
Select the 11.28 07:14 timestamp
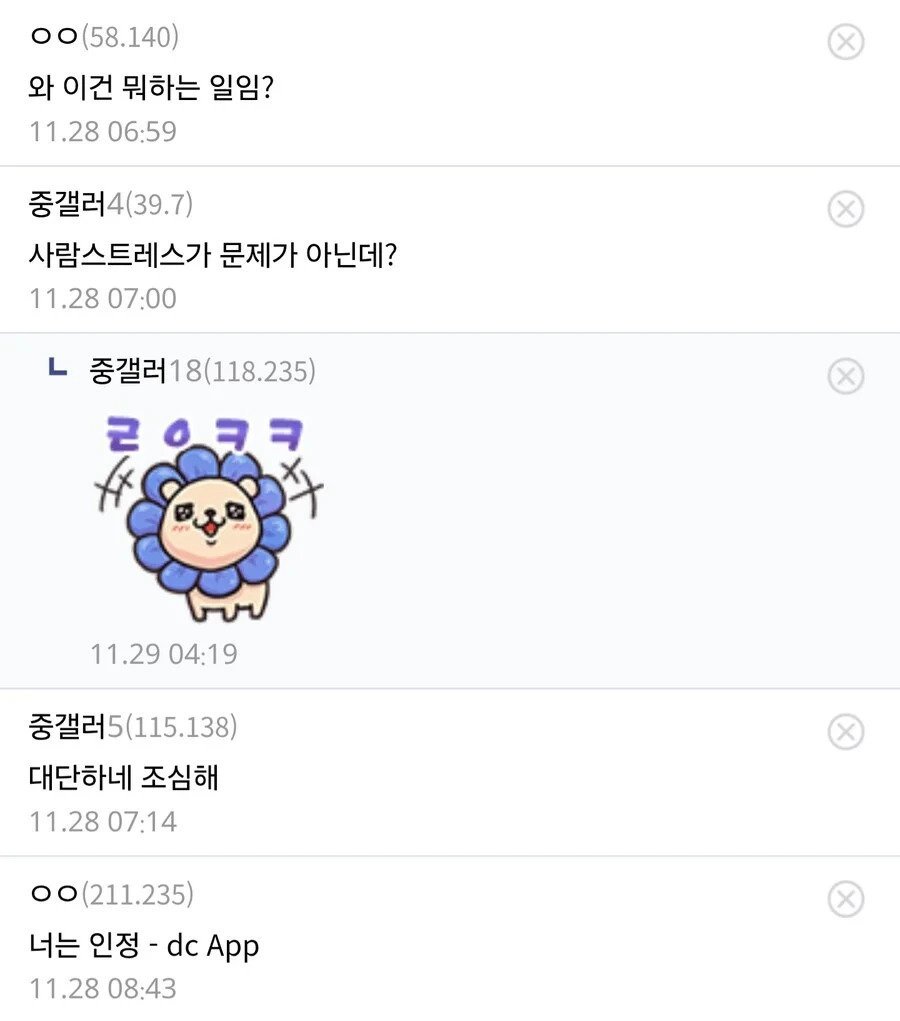pyautogui.click(x=102, y=821)
